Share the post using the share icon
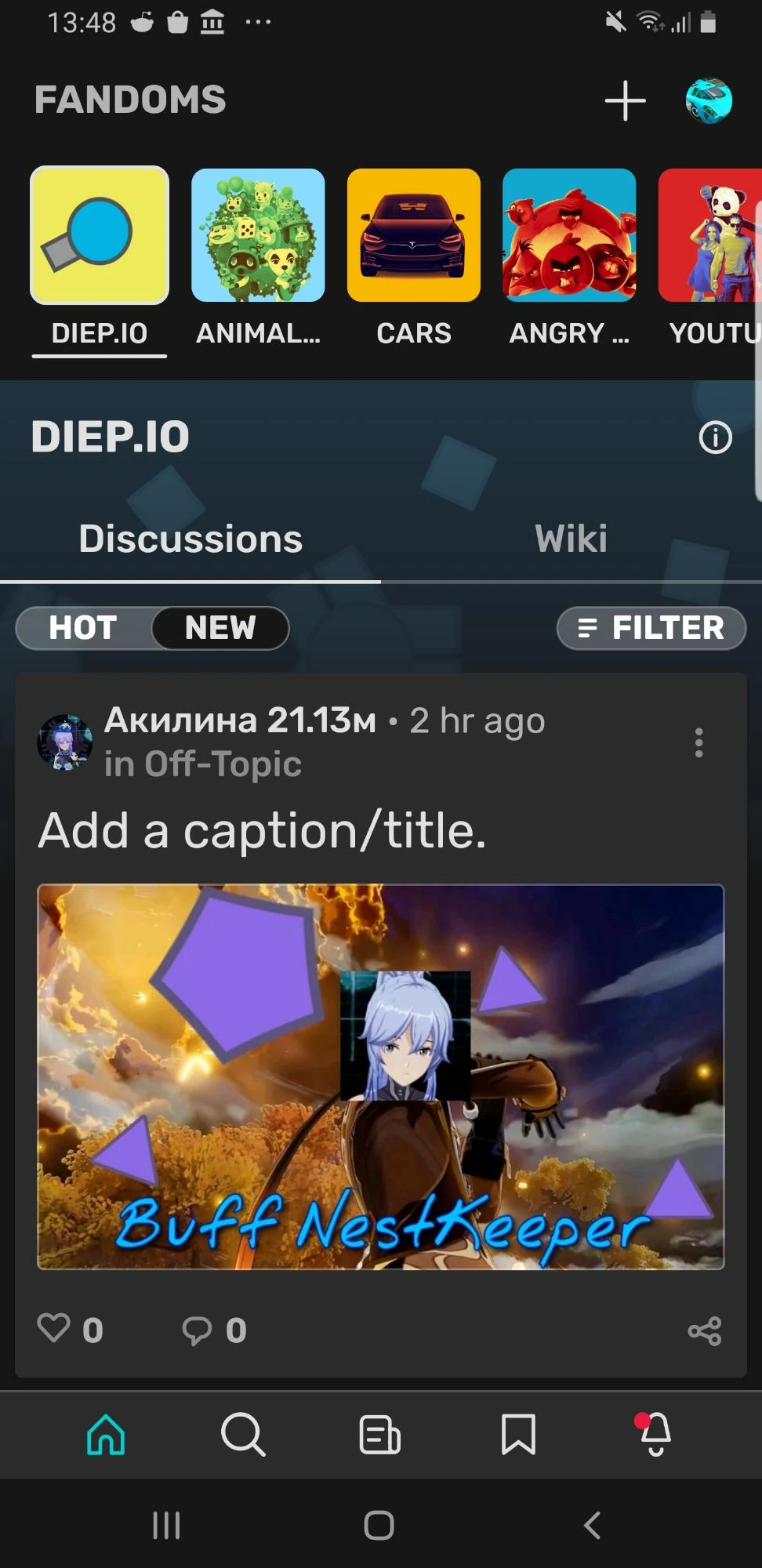 click(704, 1329)
